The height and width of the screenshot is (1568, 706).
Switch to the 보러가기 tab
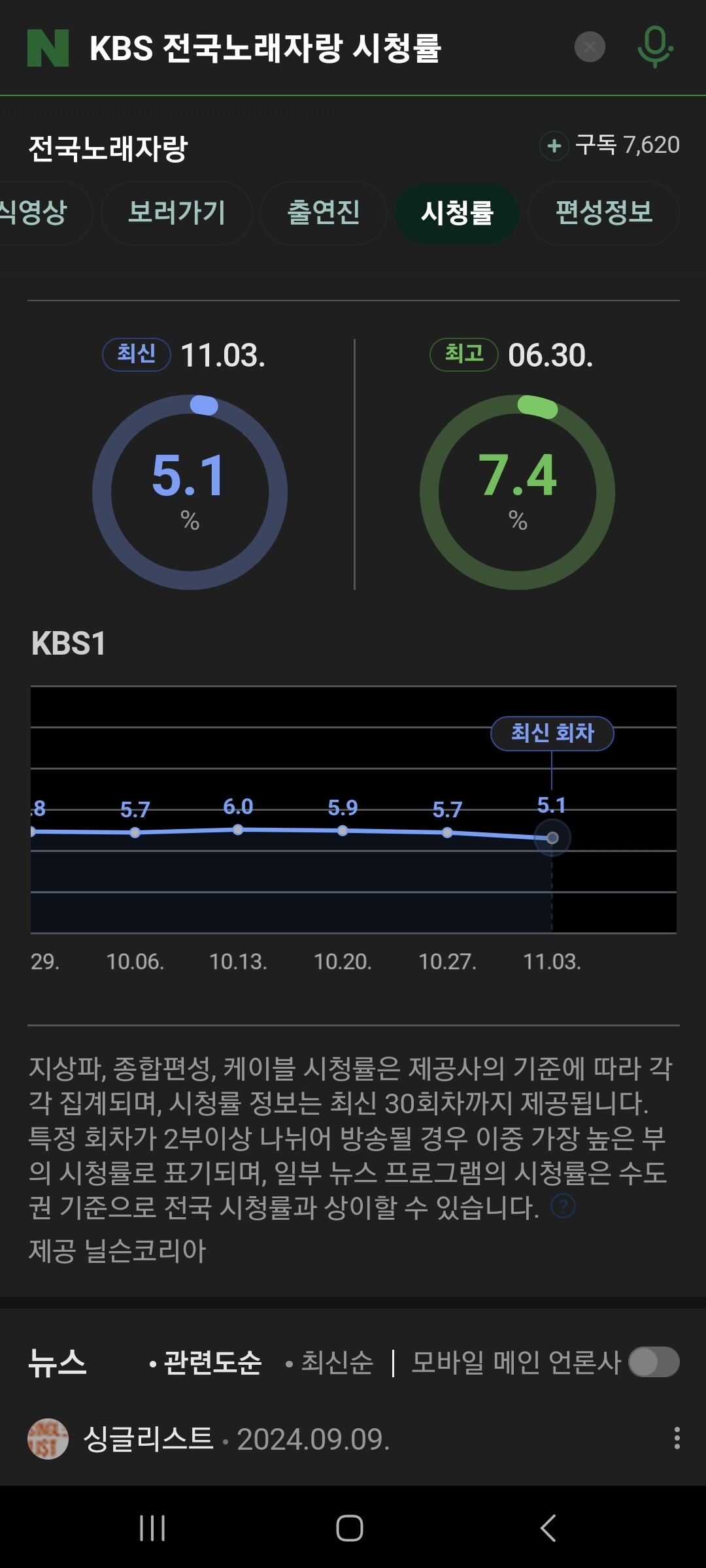tap(176, 213)
